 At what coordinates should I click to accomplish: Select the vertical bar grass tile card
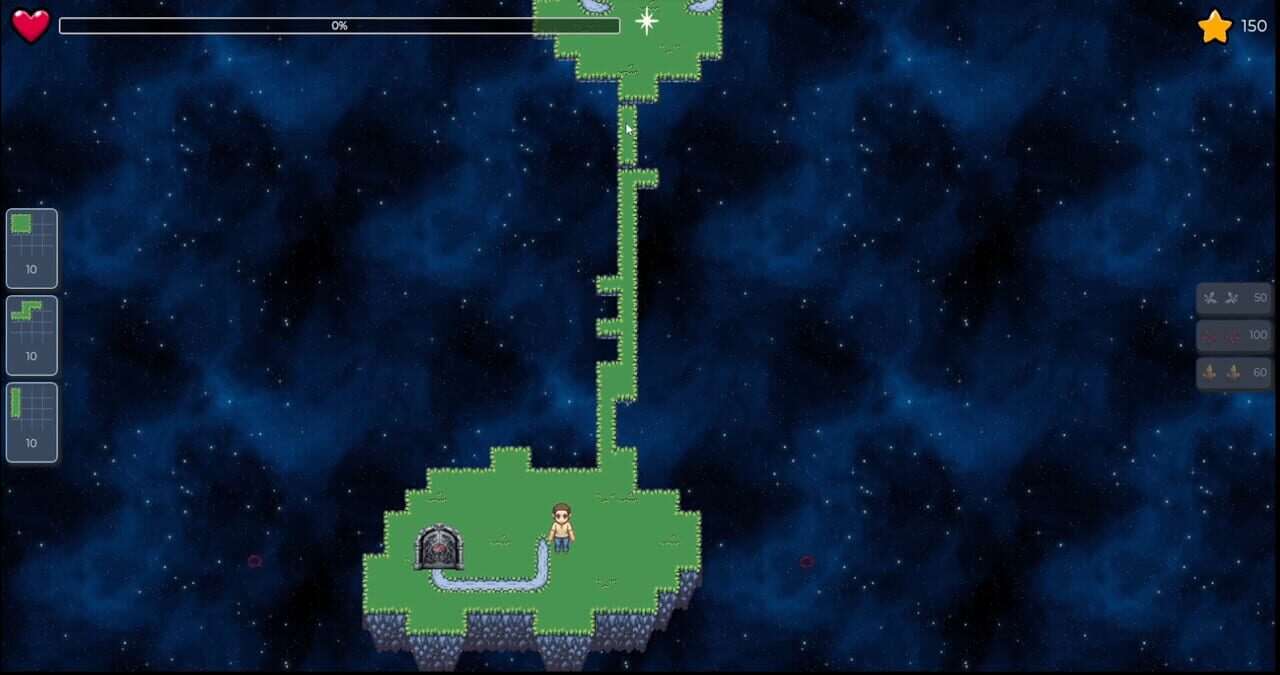(32, 422)
